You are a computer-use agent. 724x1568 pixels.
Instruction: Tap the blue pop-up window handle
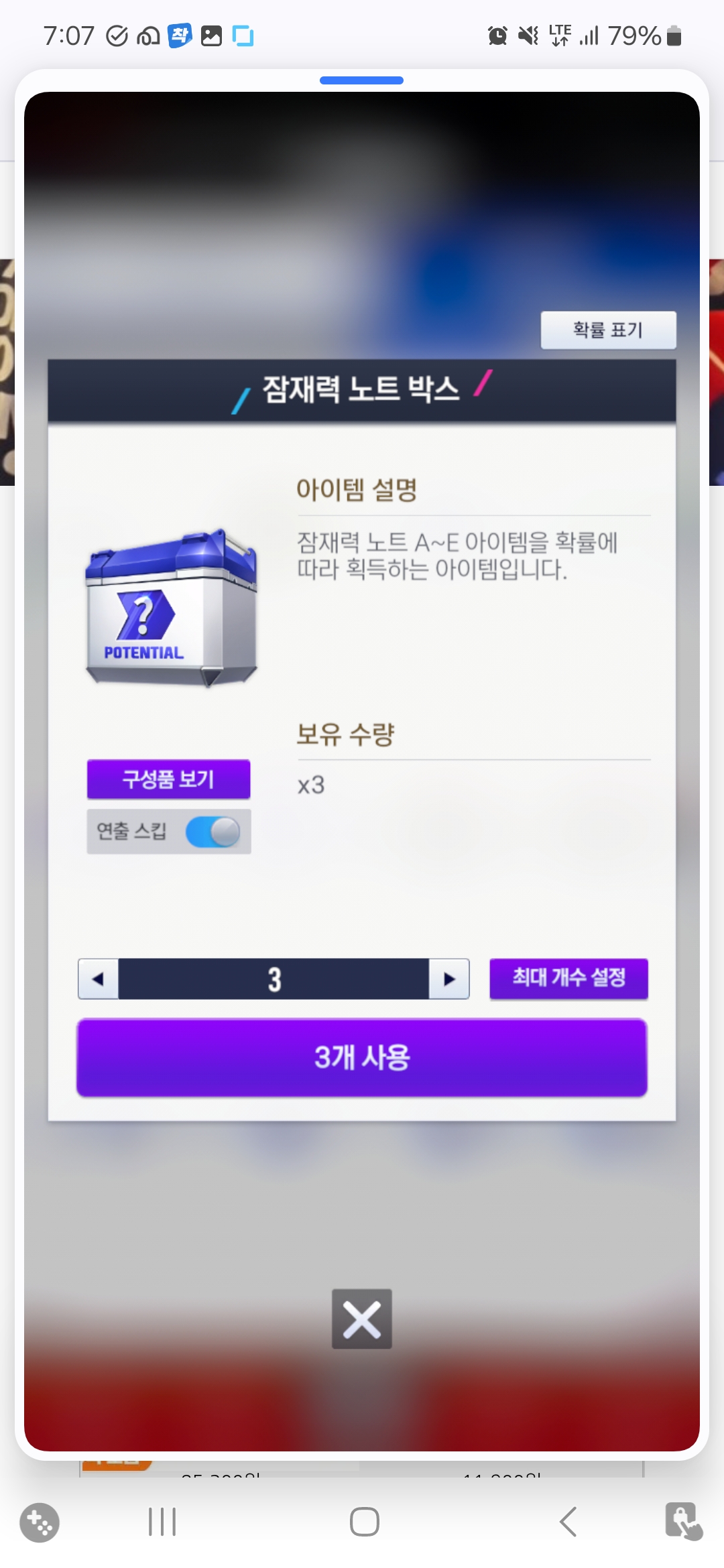click(361, 80)
